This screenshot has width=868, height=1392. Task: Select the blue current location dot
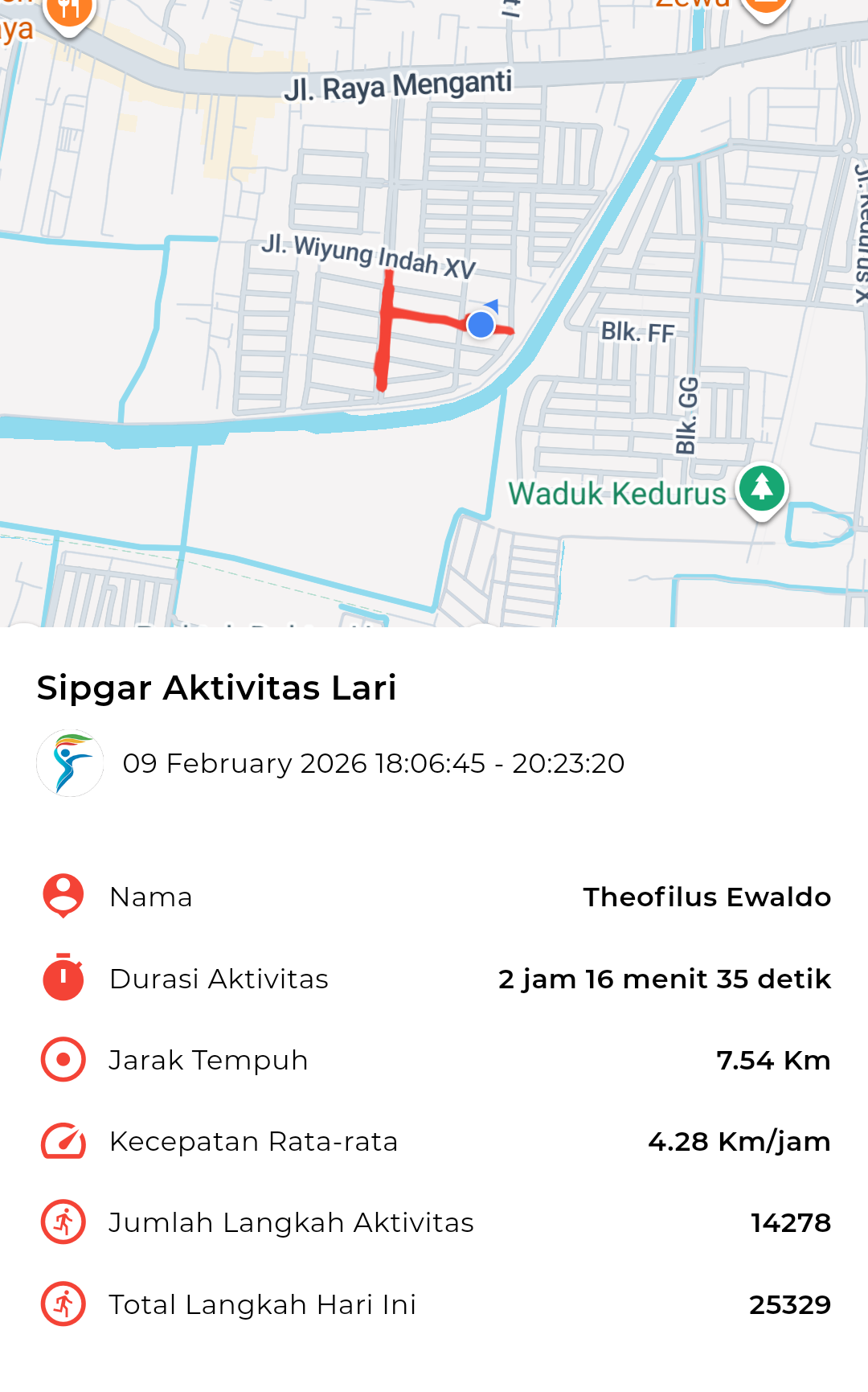pos(481,324)
